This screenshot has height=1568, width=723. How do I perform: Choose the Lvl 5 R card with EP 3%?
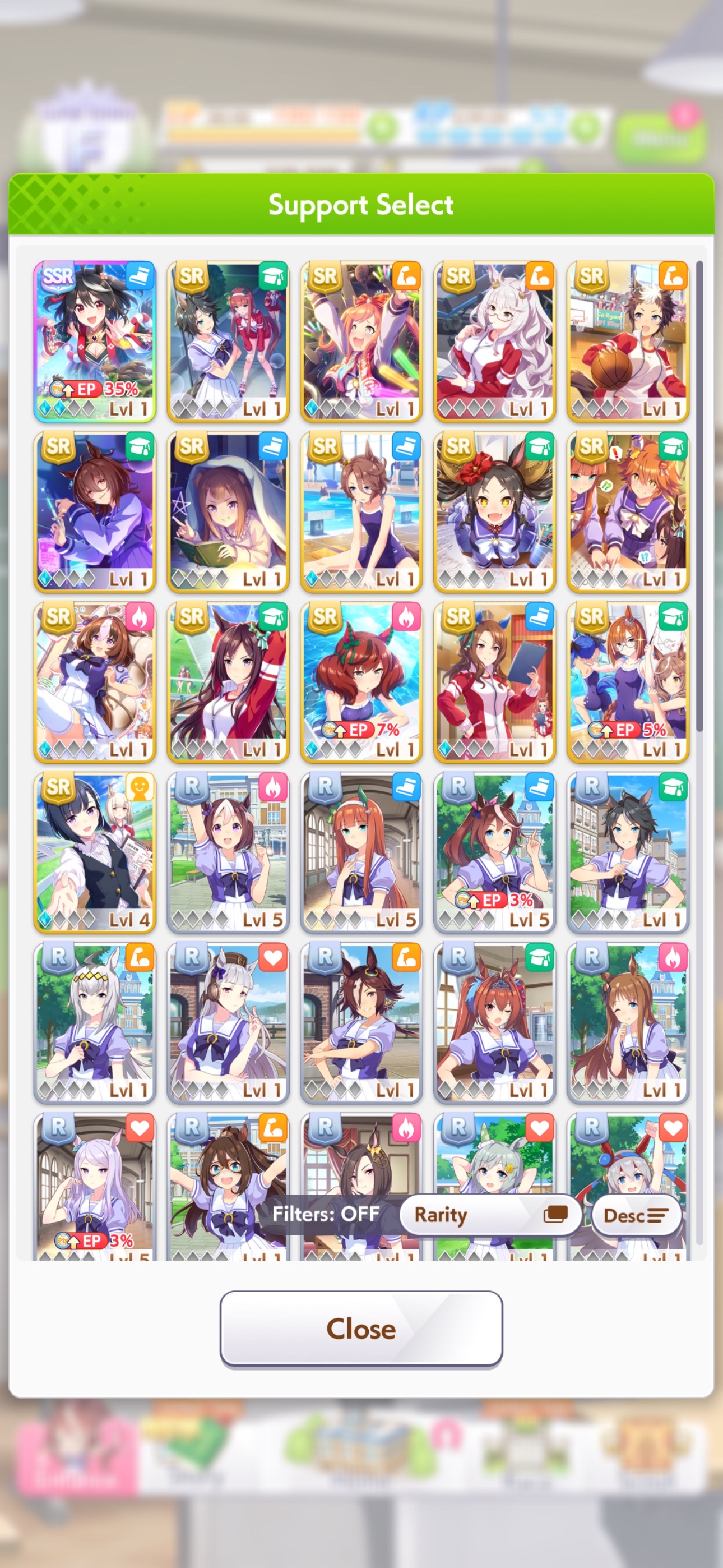495,853
